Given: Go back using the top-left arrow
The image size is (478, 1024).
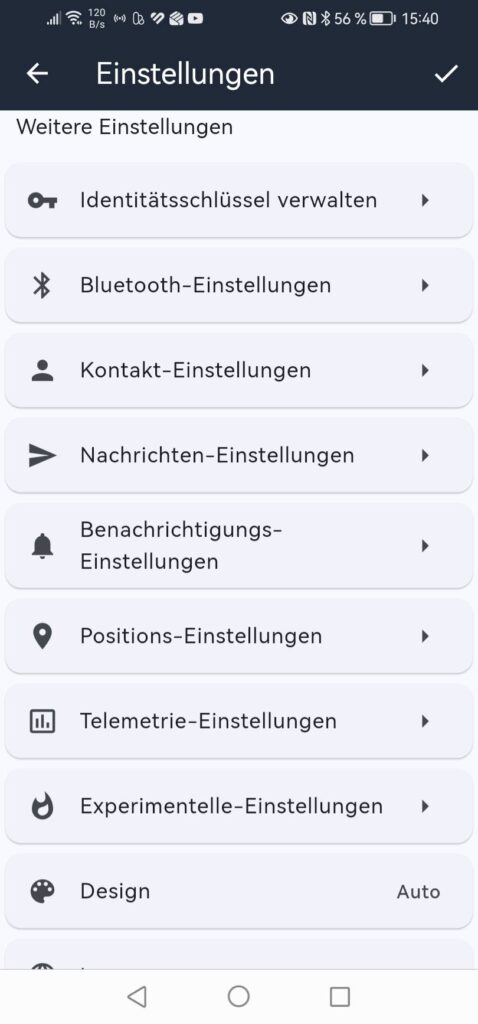Looking at the screenshot, I should click(x=37, y=74).
